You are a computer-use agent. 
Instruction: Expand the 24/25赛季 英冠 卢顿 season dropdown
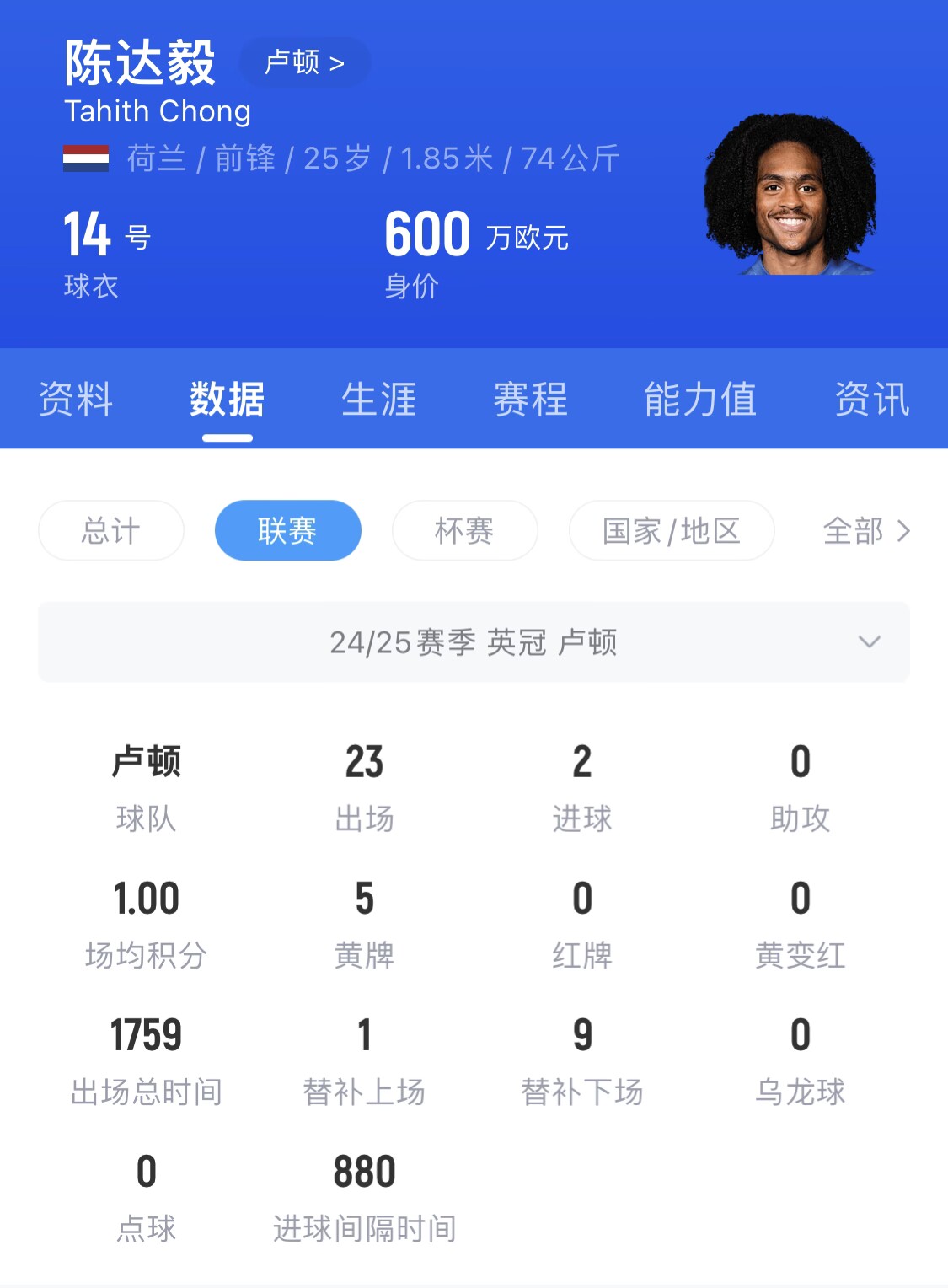tap(474, 642)
